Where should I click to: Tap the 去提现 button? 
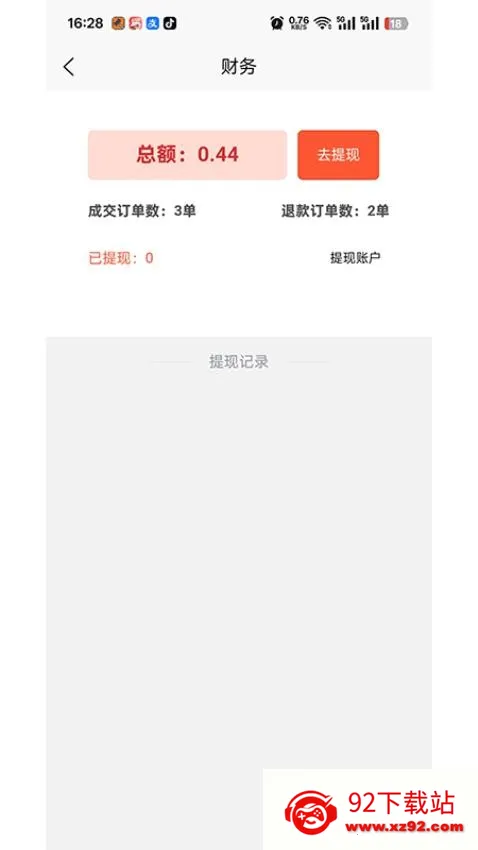(338, 155)
